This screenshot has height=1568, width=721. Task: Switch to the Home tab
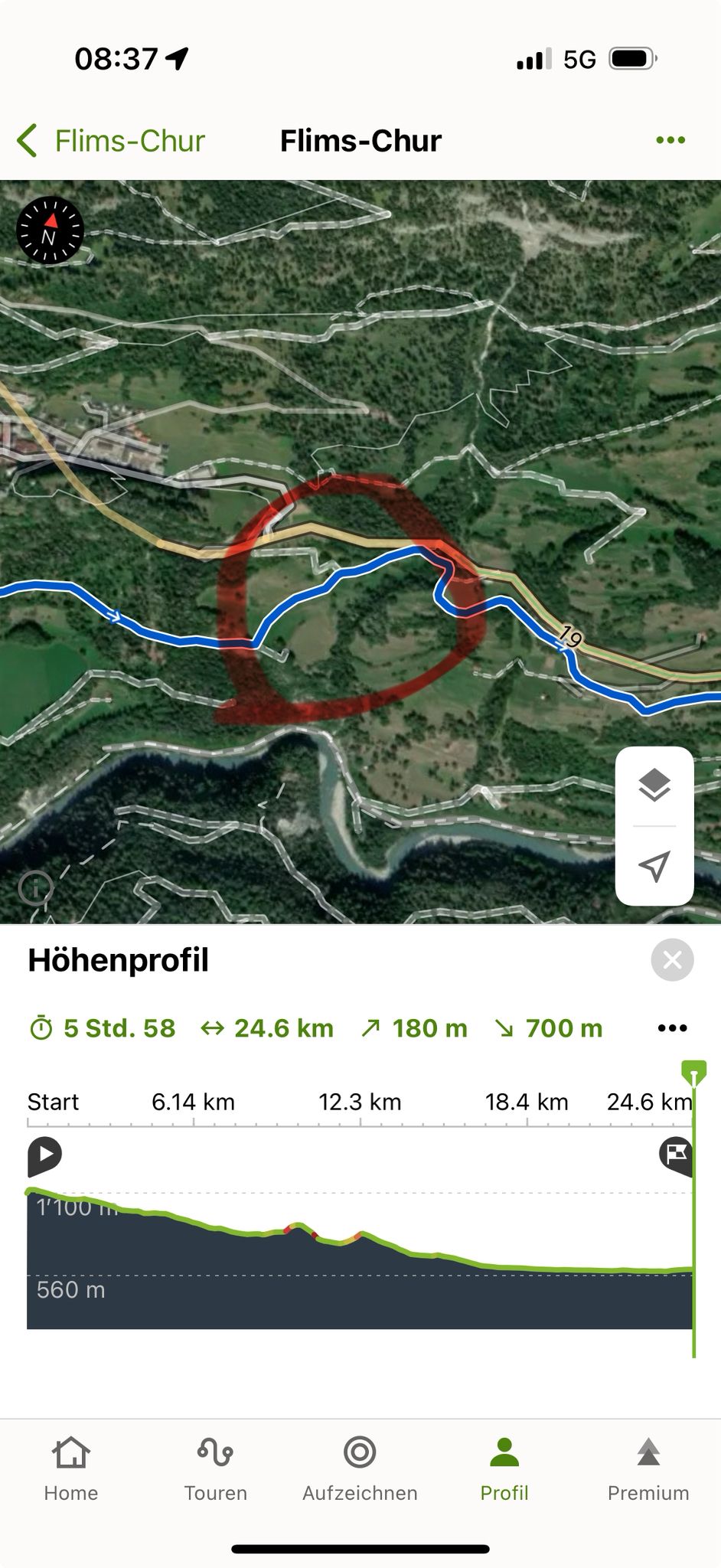tap(71, 1469)
